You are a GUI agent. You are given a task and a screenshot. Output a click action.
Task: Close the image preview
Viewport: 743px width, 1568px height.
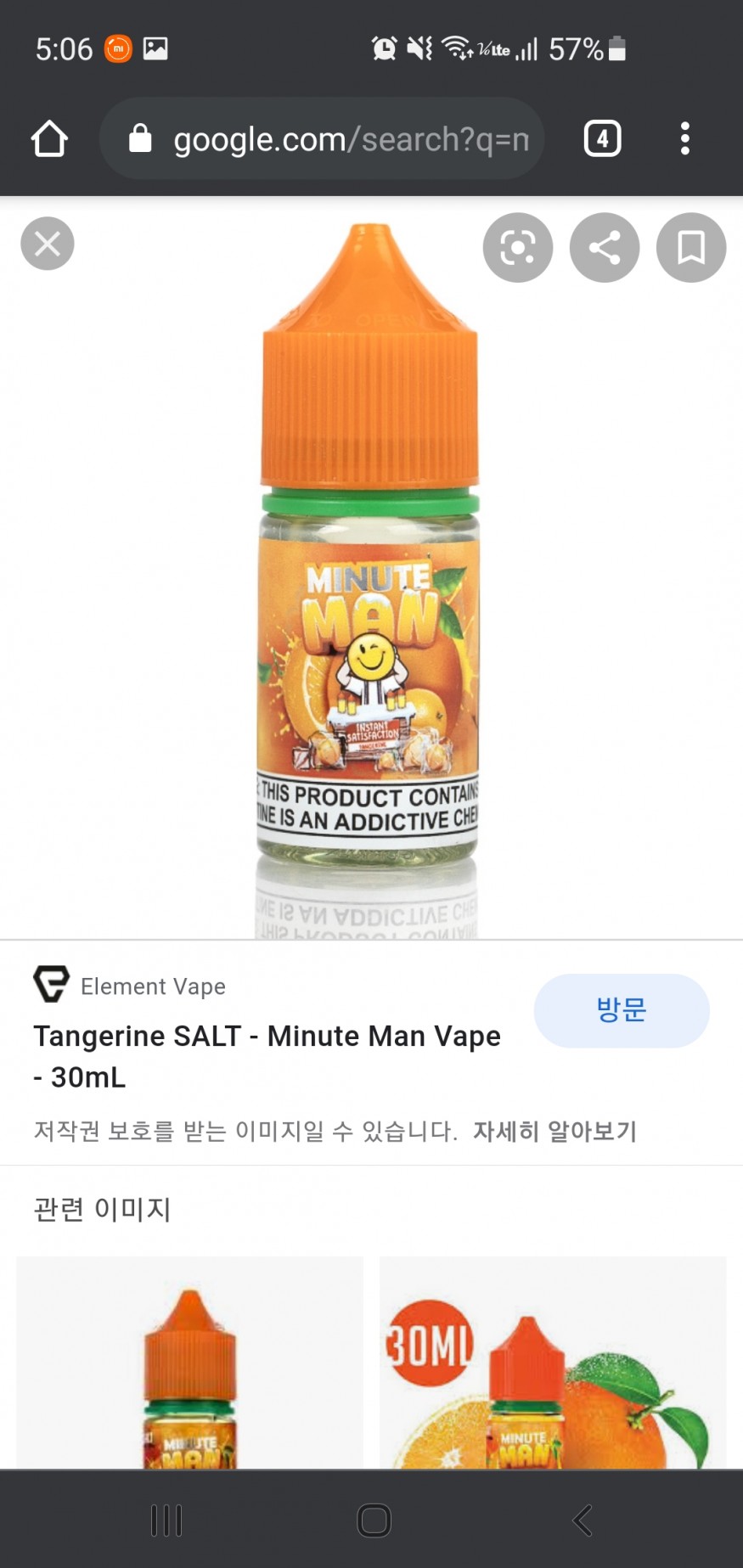[x=48, y=244]
